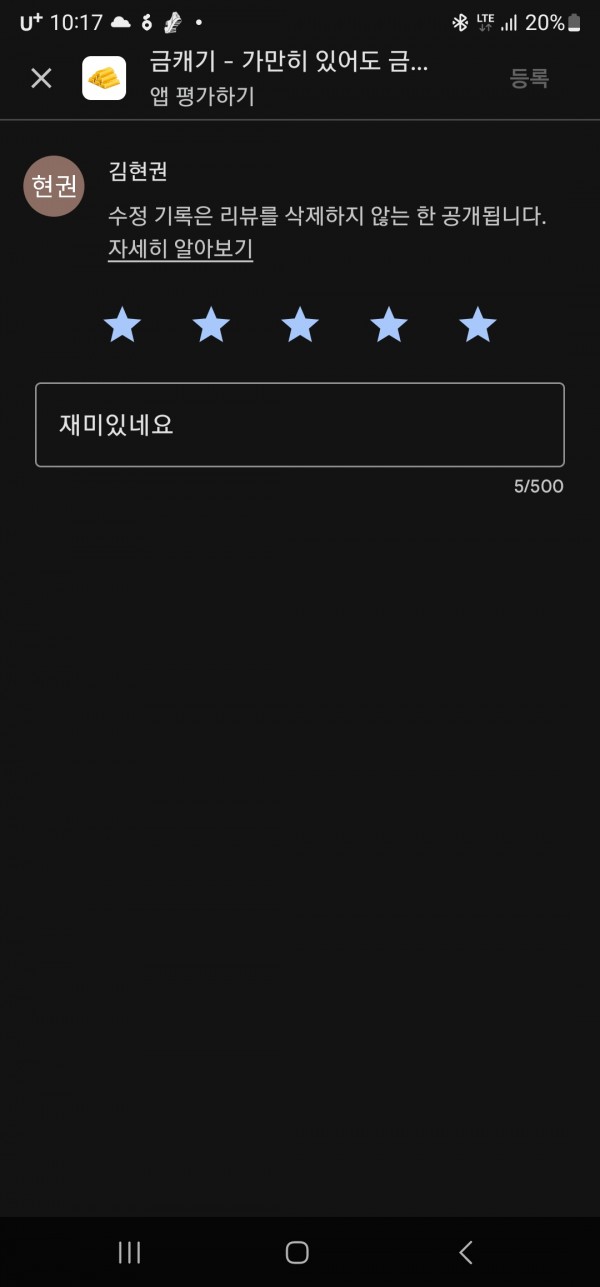Set rating to four stars
600x1287 pixels.
tap(389, 325)
